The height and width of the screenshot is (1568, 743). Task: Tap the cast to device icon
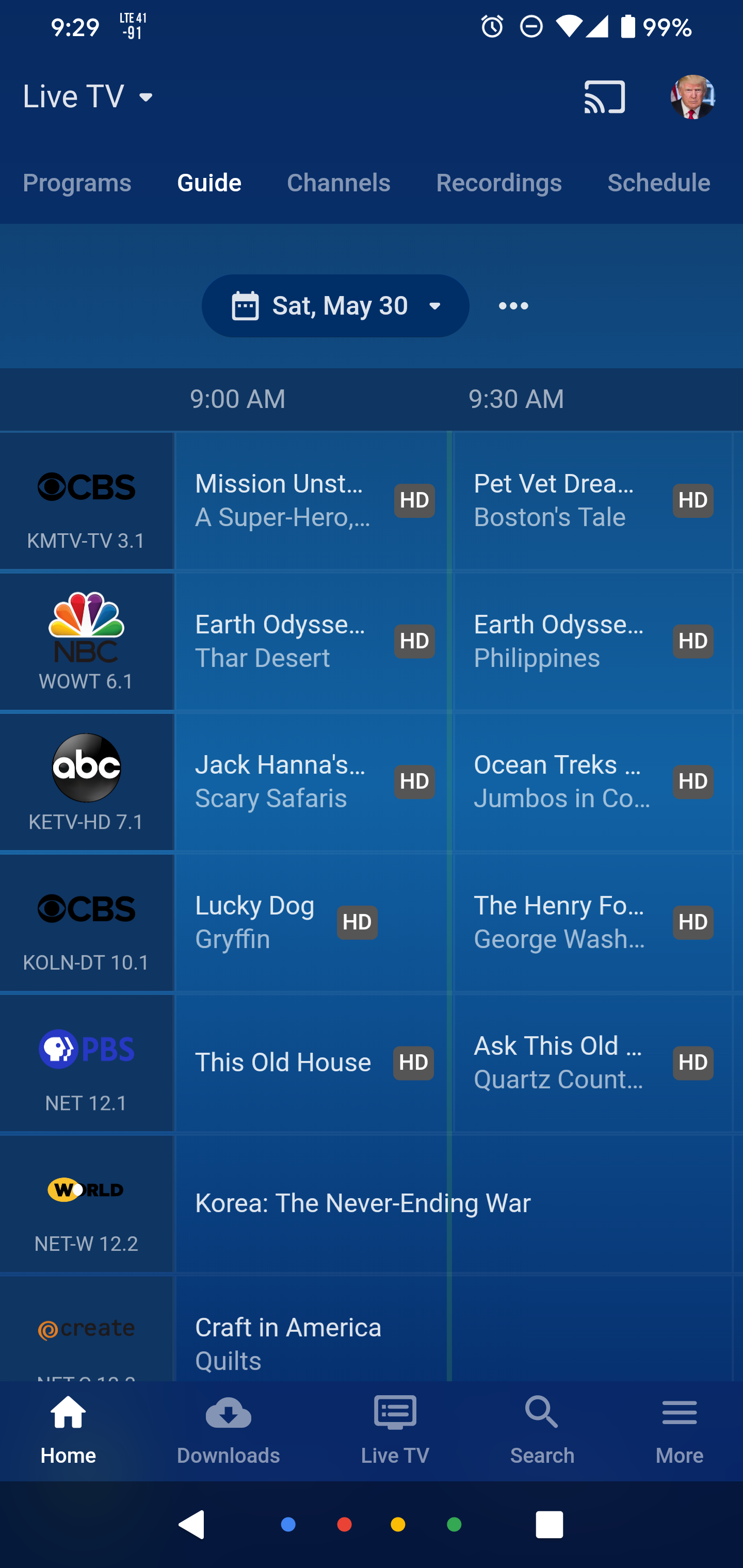point(604,97)
